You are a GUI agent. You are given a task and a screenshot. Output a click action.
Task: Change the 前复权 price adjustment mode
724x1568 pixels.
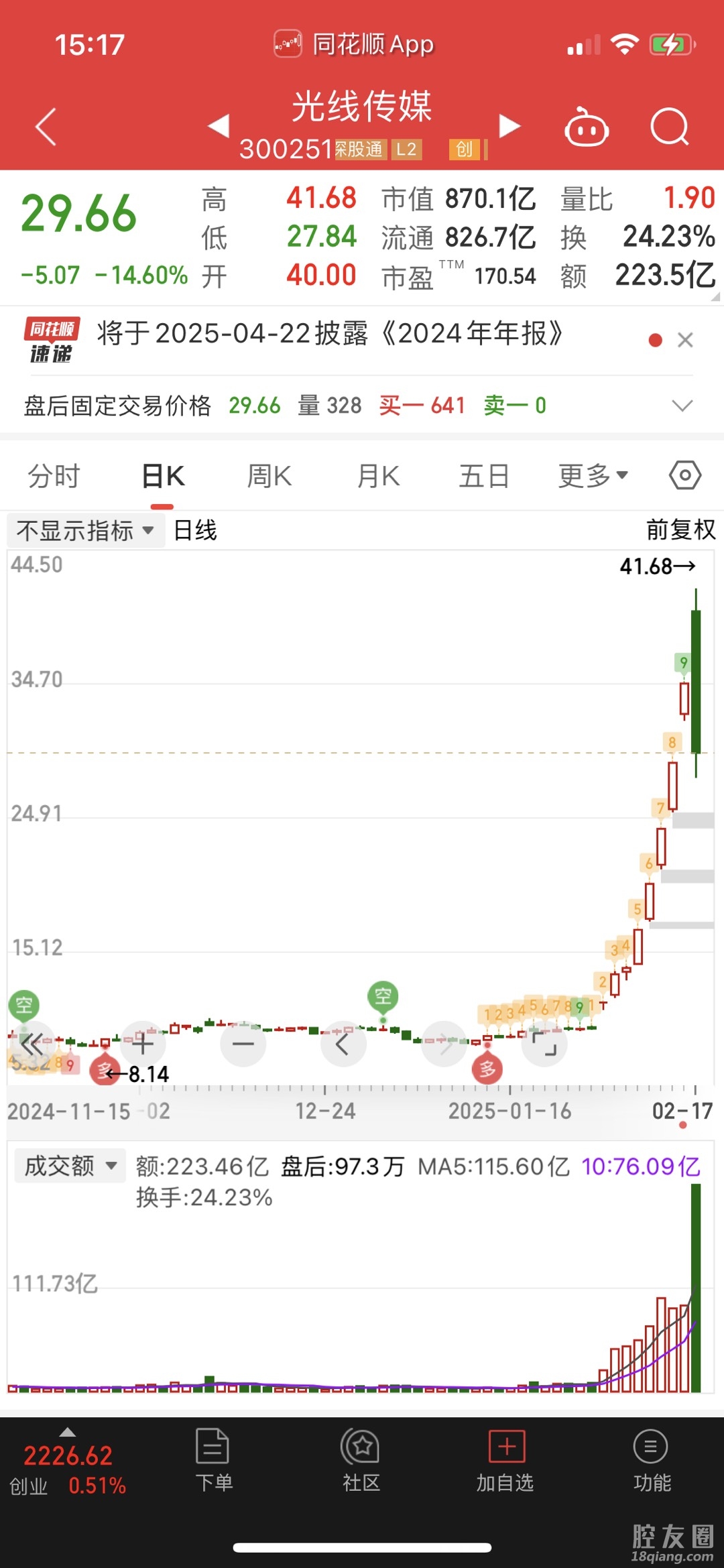[680, 530]
